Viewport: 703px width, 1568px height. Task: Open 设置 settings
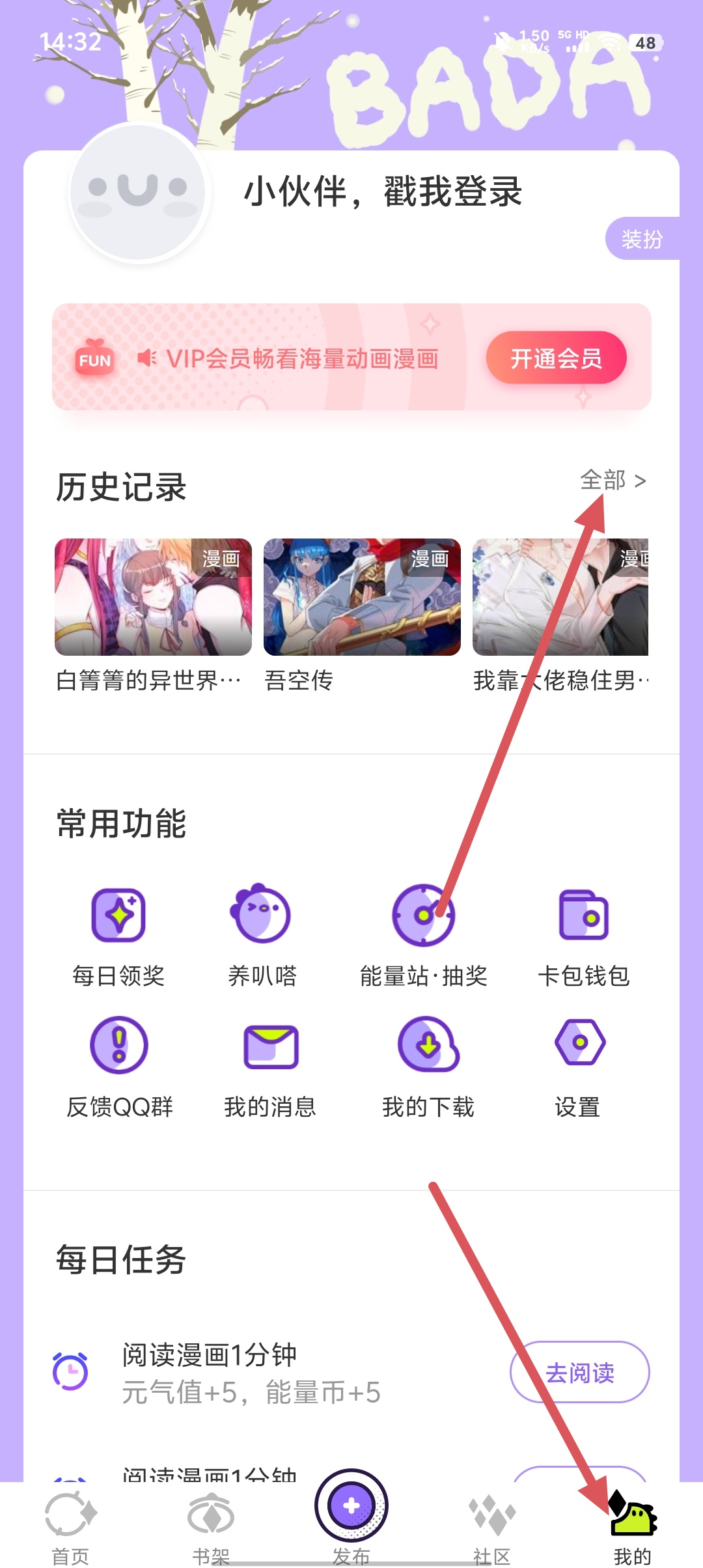[579, 1065]
